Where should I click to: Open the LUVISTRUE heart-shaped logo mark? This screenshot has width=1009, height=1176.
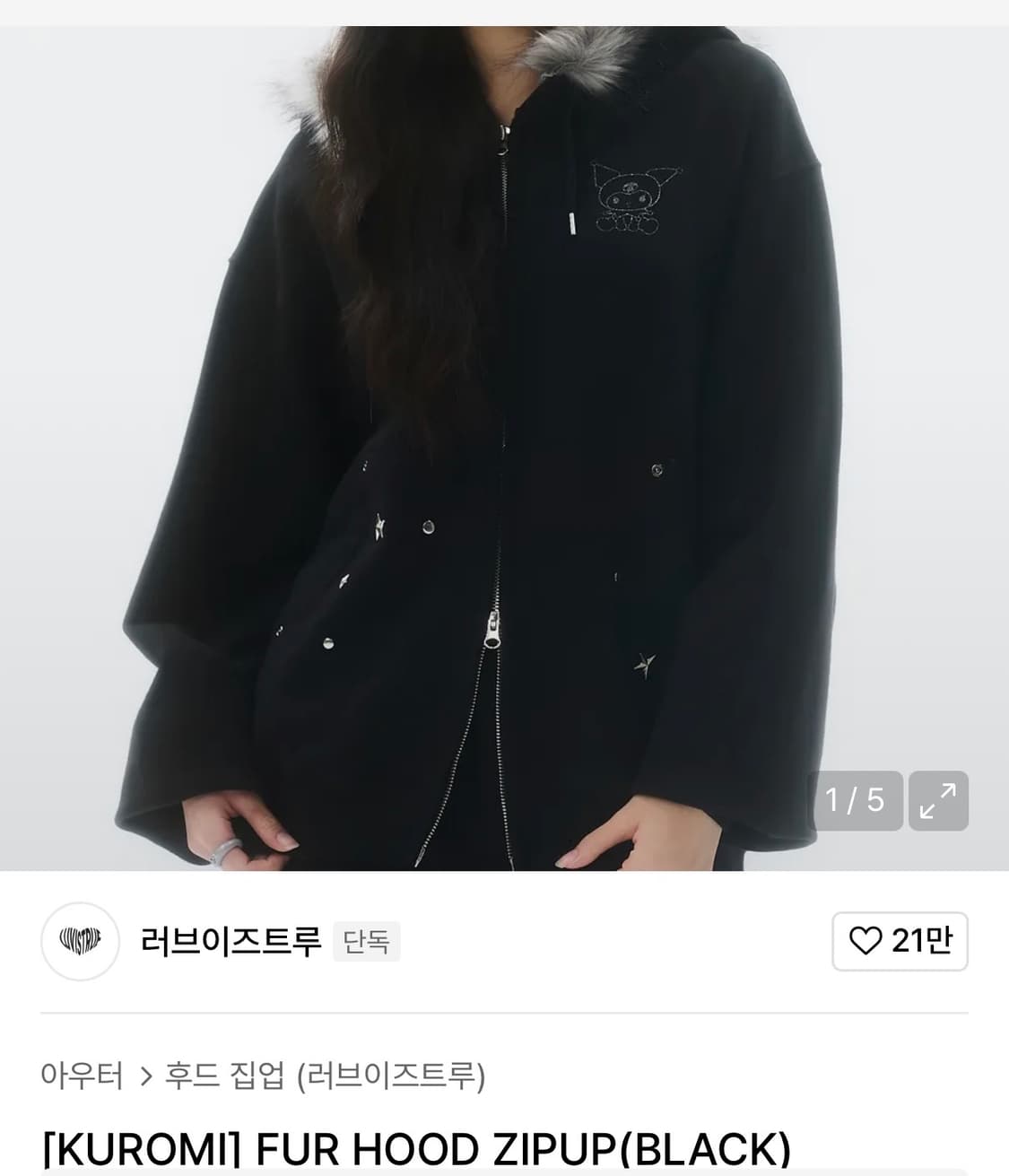coord(79,943)
